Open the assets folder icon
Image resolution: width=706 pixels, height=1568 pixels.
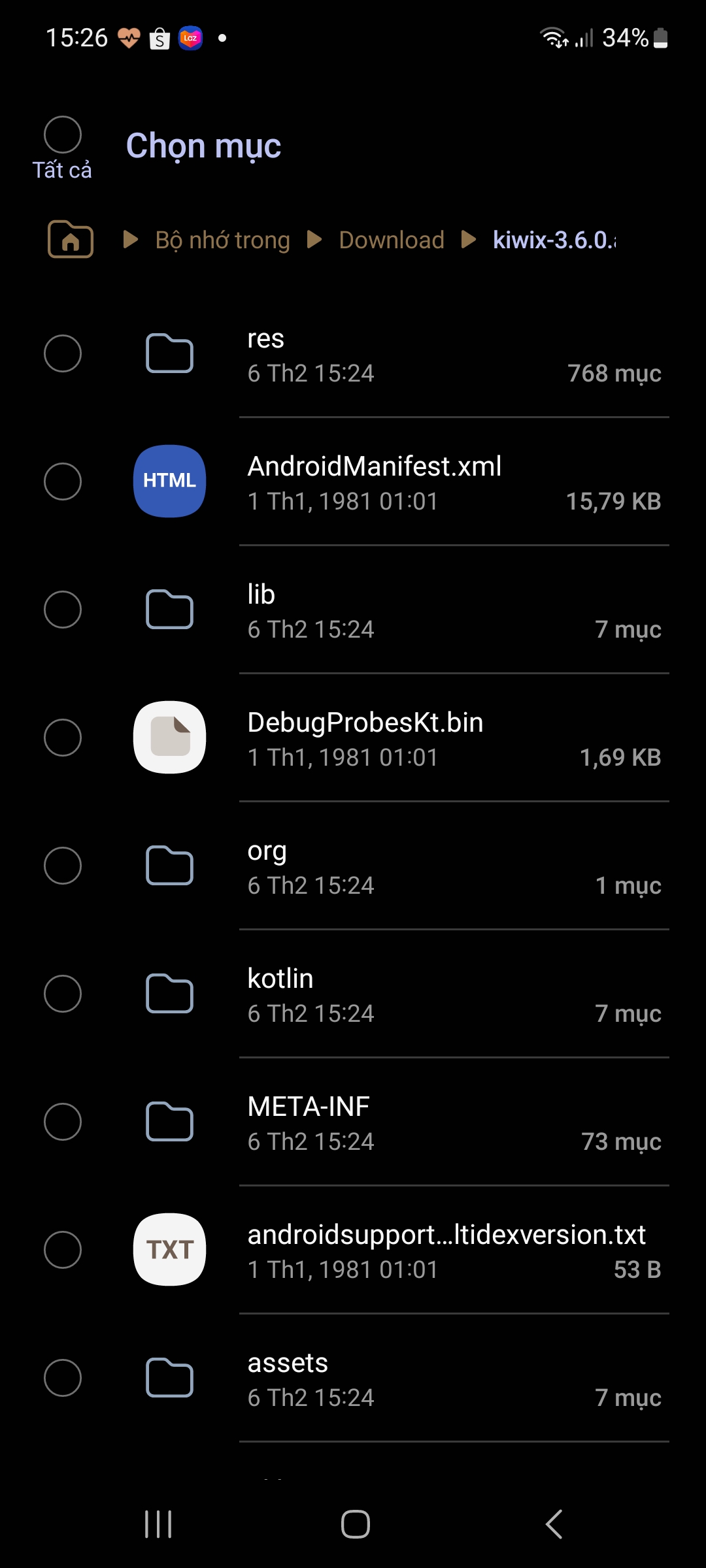(x=169, y=1377)
